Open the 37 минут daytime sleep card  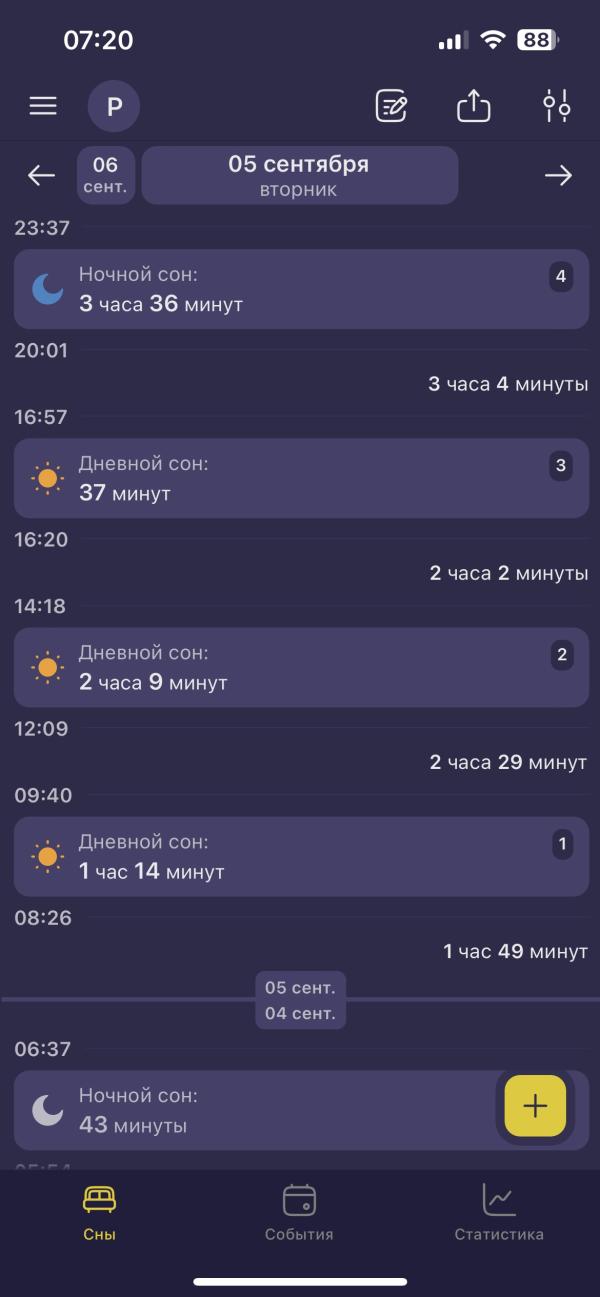click(301, 478)
